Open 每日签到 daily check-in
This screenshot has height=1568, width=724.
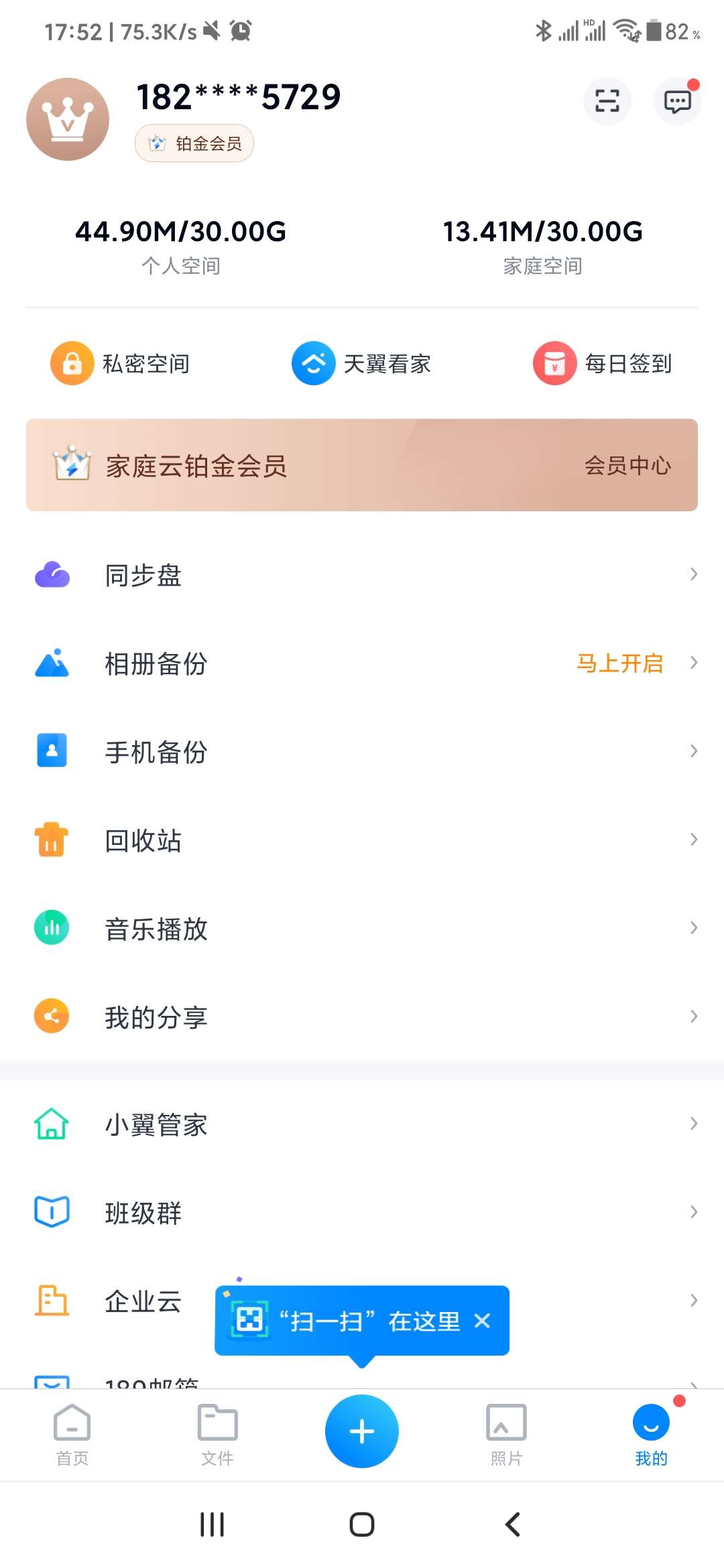(603, 363)
